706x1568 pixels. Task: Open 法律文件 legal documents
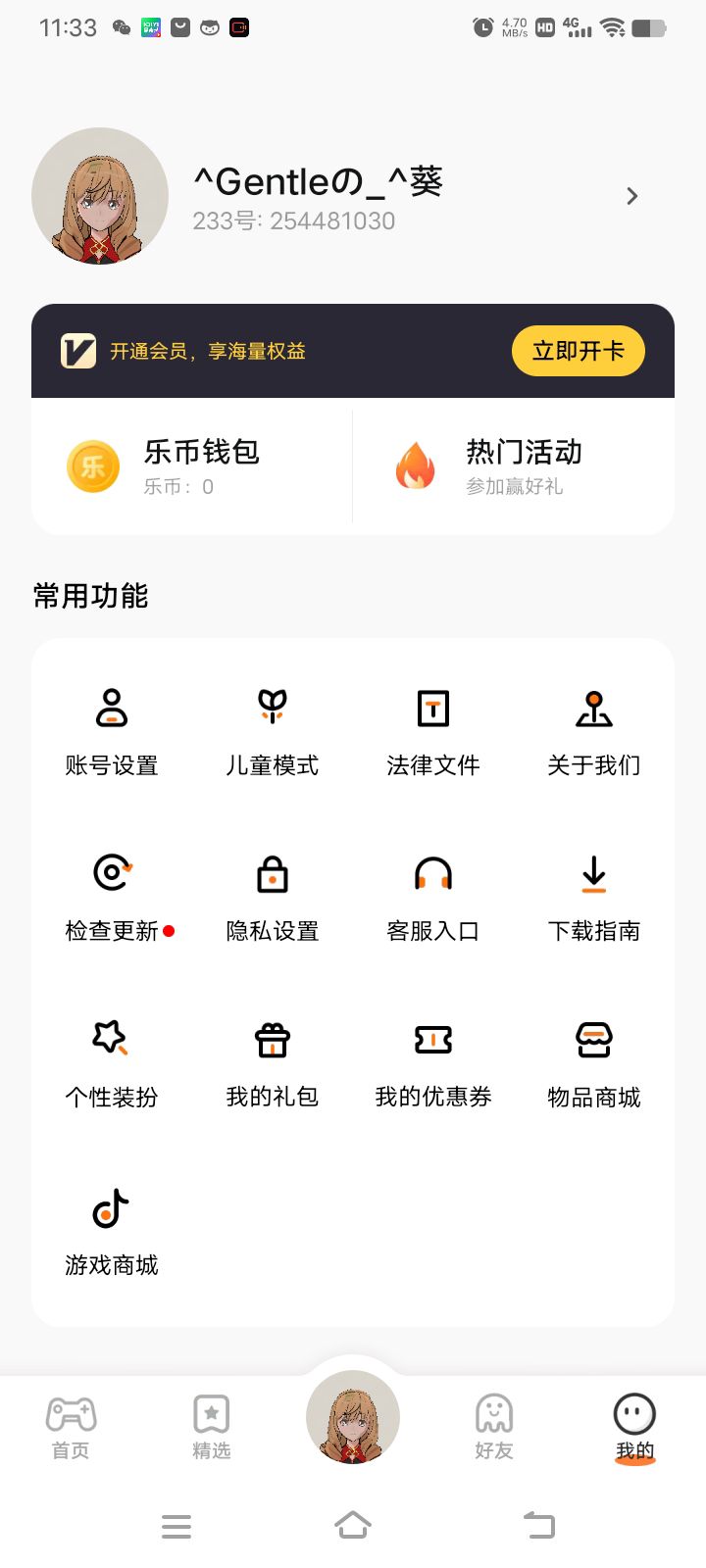point(433,732)
